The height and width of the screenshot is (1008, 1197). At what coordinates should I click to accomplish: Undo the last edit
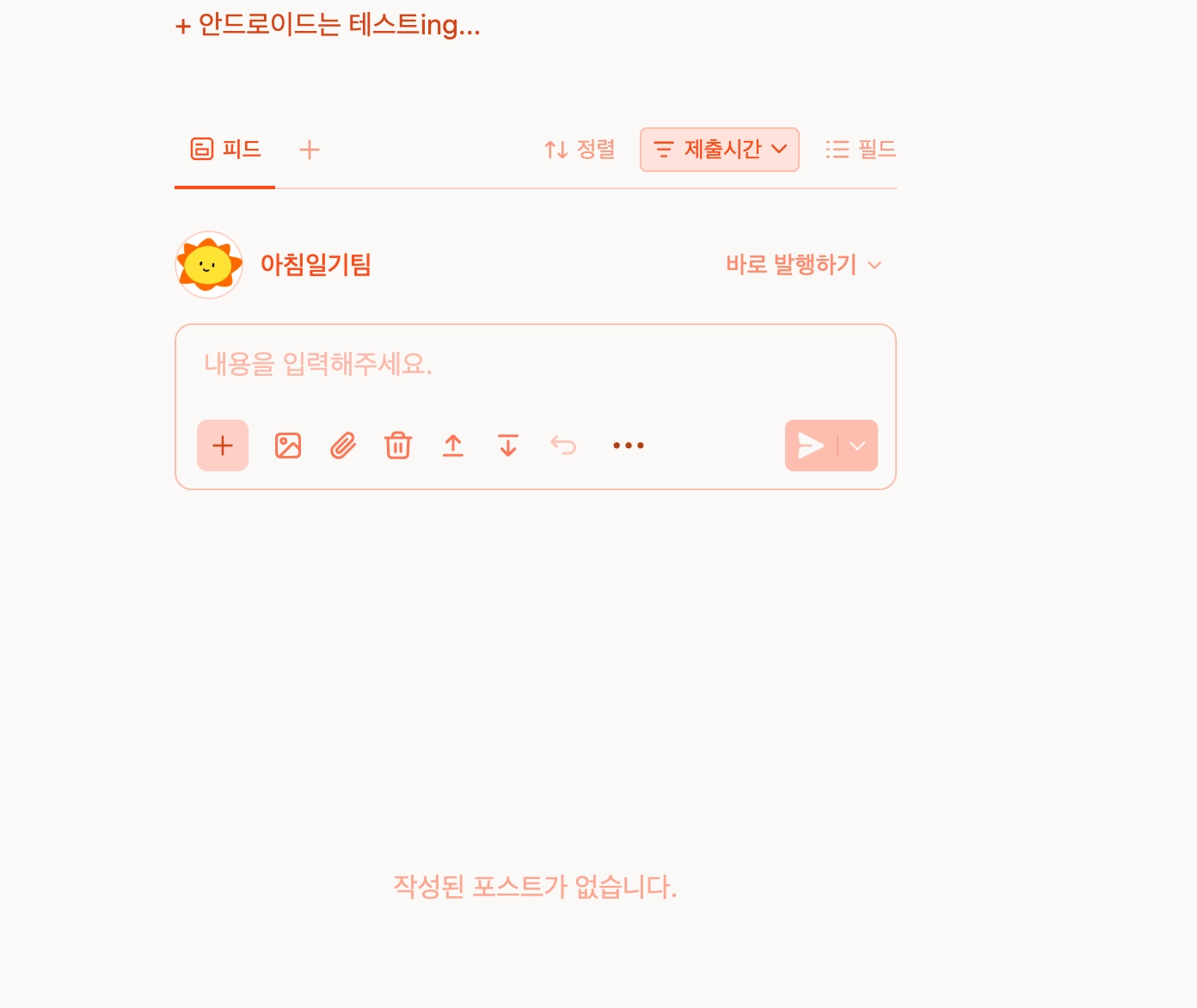[563, 446]
